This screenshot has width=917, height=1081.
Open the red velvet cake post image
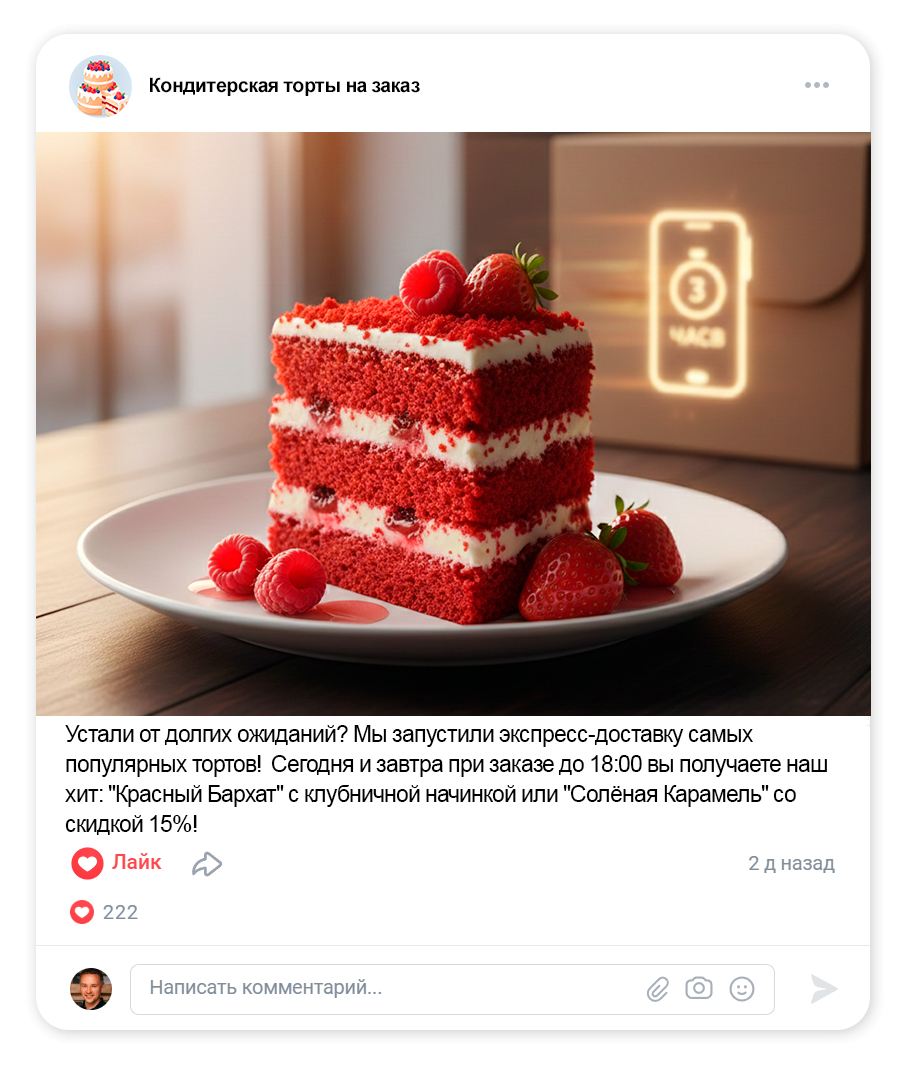(x=453, y=423)
